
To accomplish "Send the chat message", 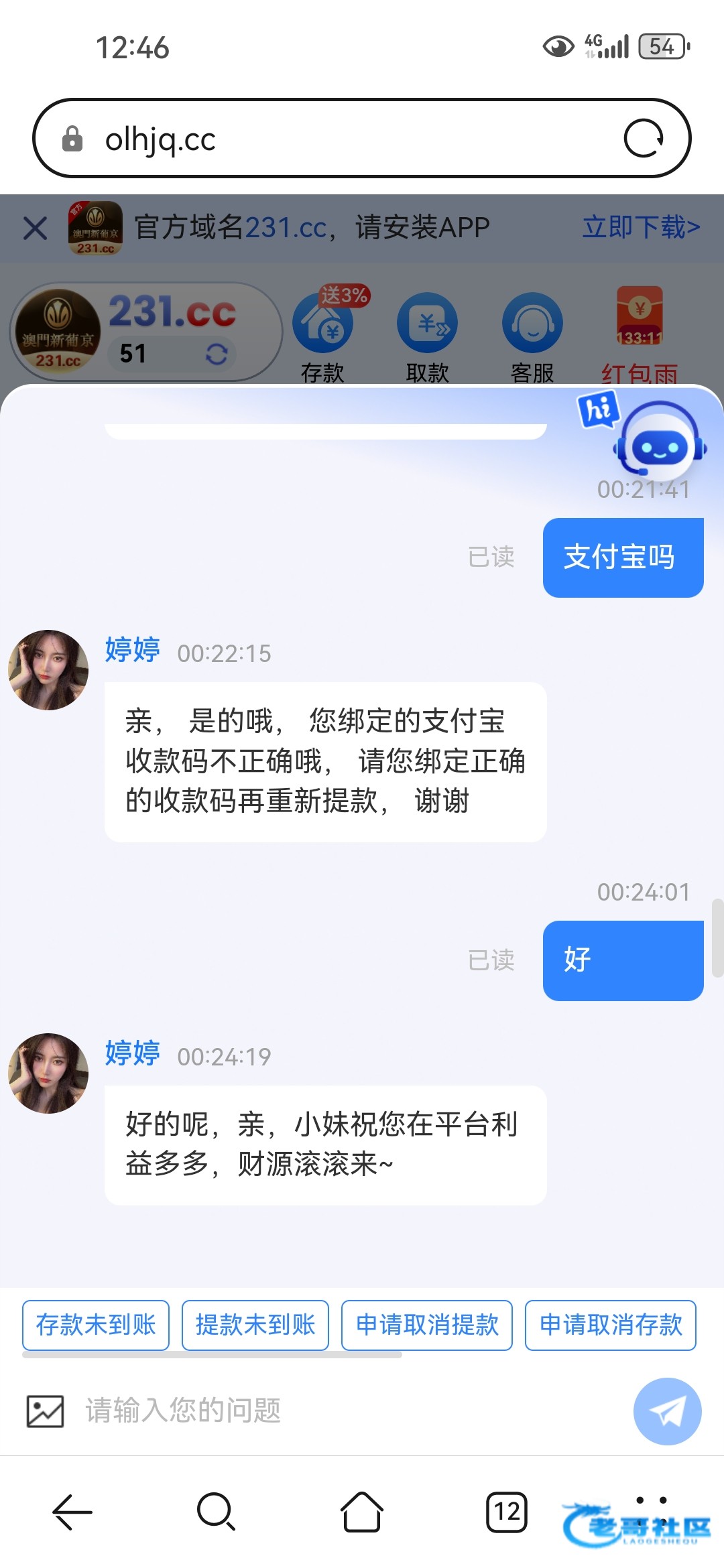I will 667,1411.
